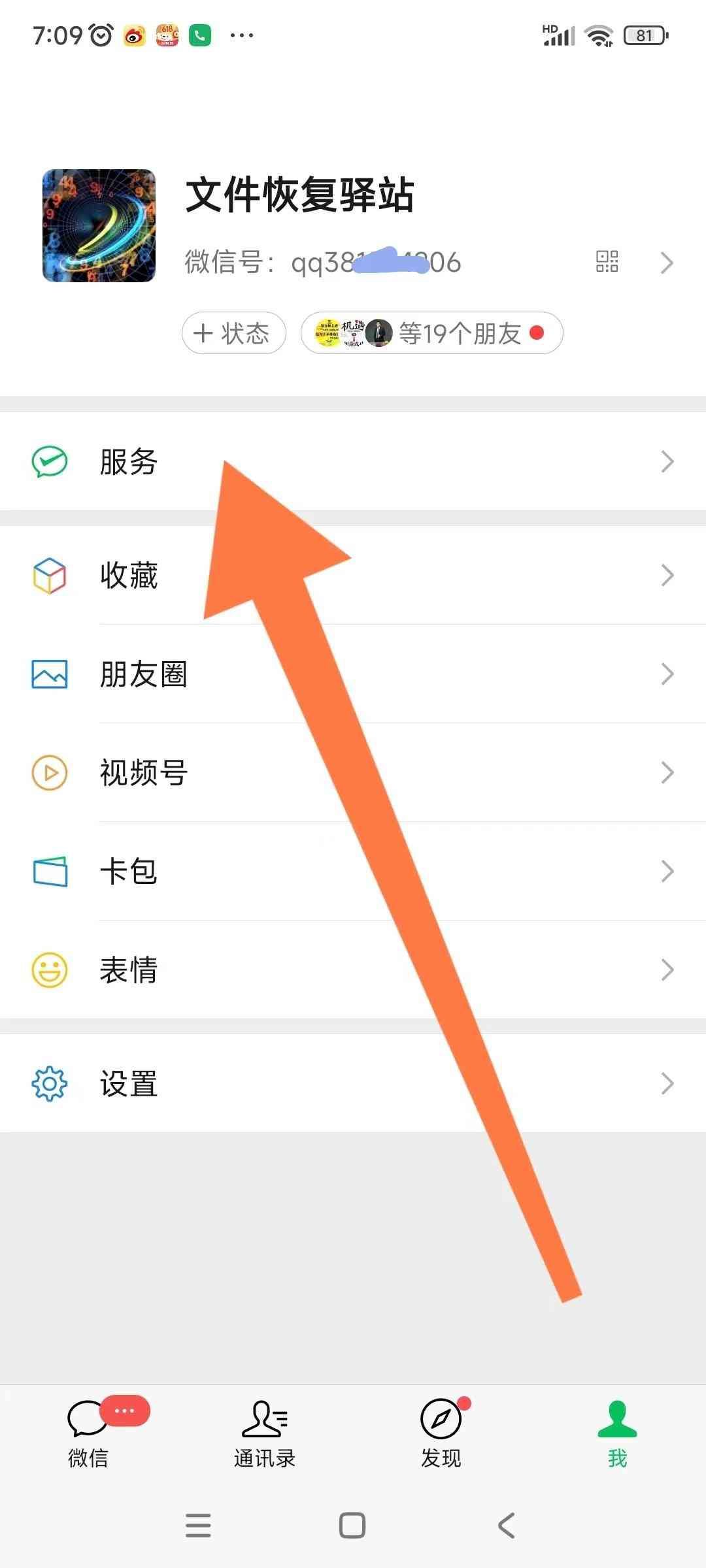
Task: Open 卡包 (Card Package)
Action: (x=129, y=872)
